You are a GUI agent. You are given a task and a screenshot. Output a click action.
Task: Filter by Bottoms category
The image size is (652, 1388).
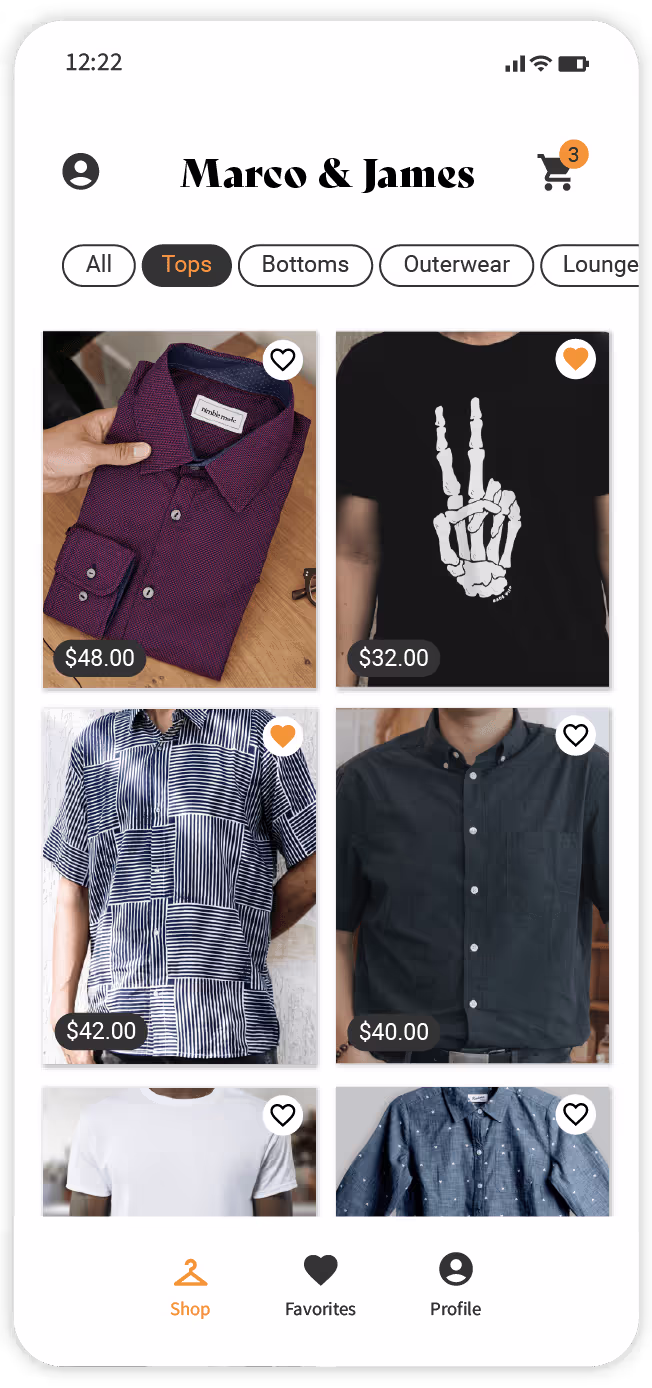305,265
